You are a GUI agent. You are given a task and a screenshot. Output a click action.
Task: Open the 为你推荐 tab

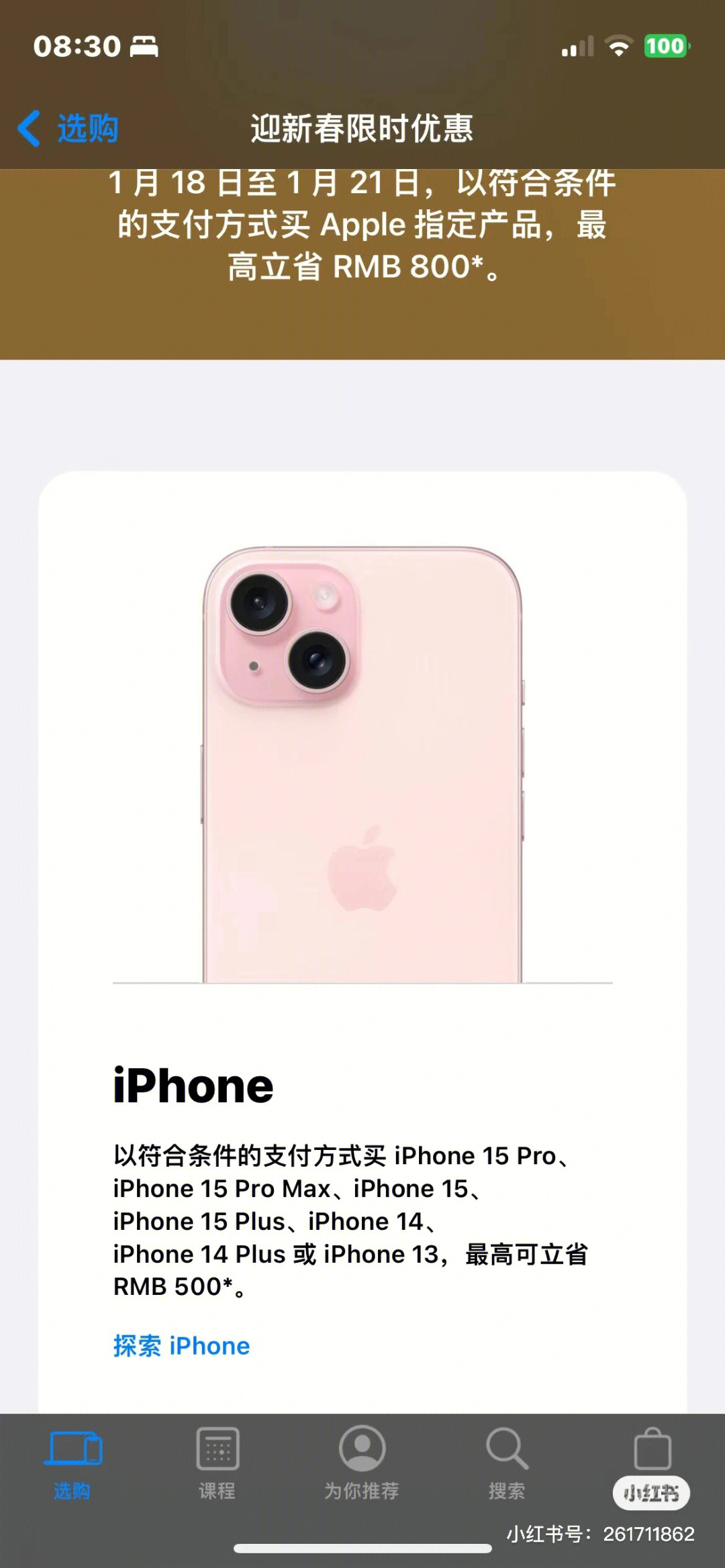(x=362, y=1464)
